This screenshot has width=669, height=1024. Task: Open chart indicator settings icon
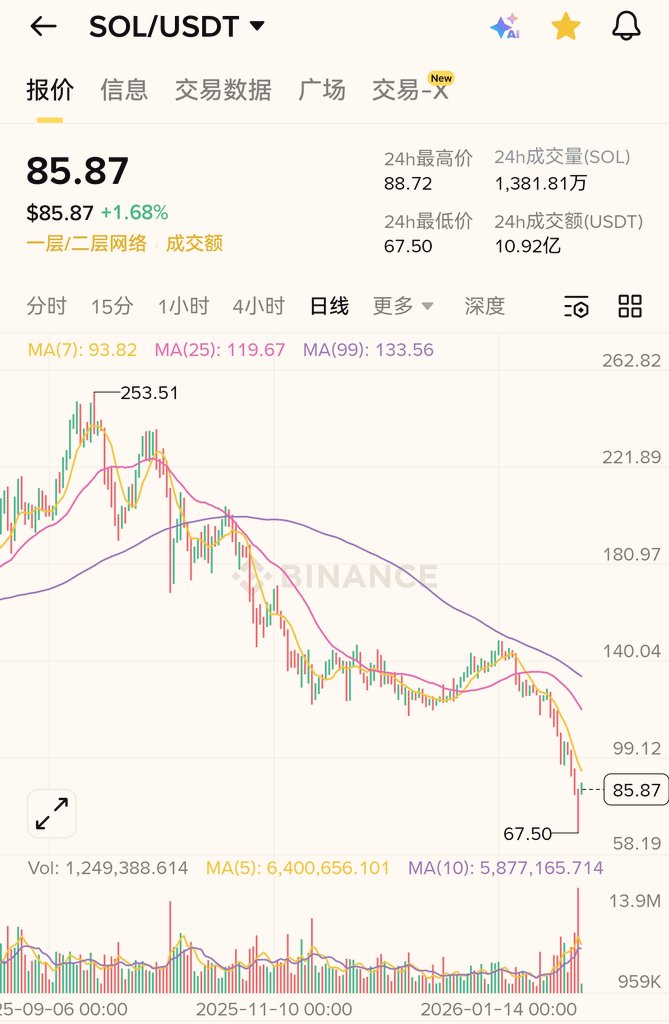click(x=576, y=307)
